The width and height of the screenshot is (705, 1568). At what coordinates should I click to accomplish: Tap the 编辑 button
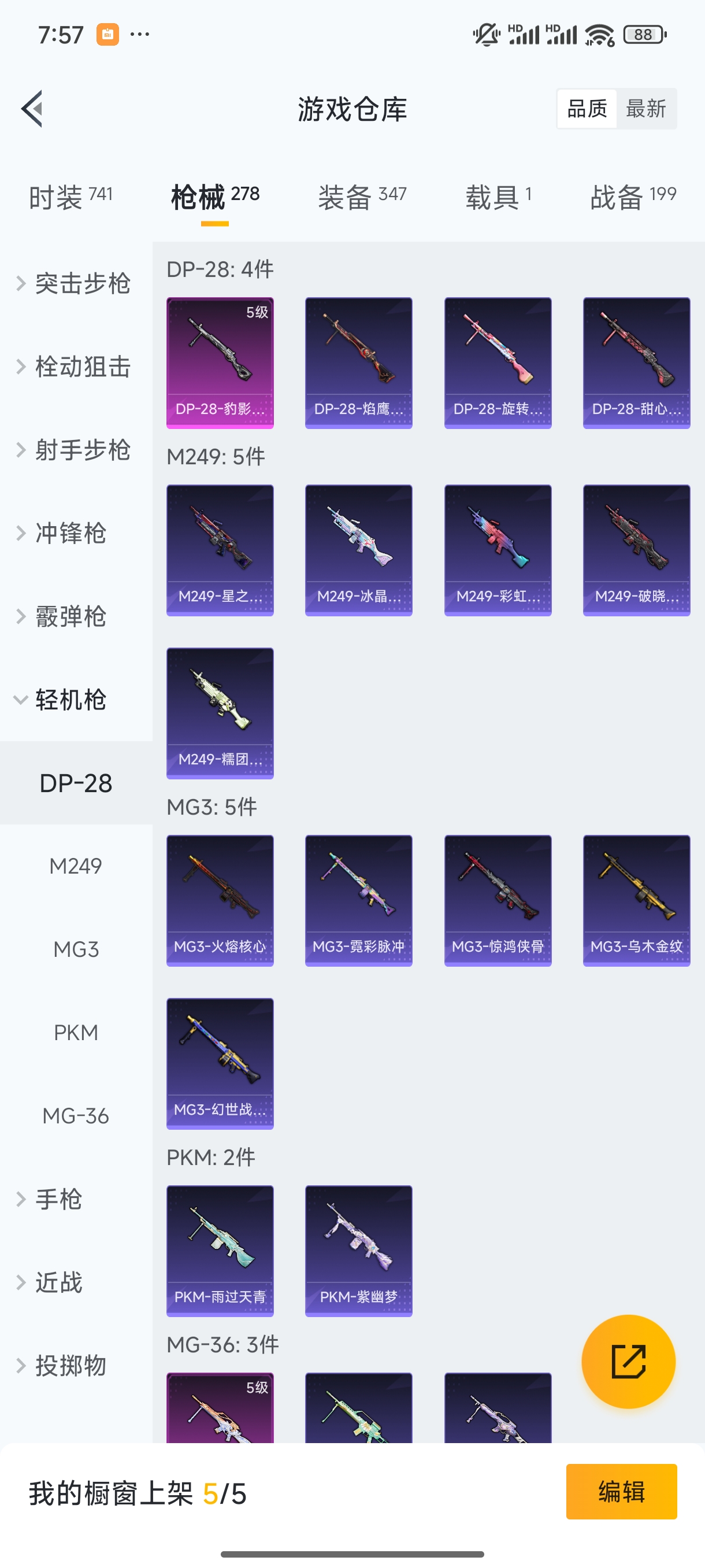(x=621, y=1492)
